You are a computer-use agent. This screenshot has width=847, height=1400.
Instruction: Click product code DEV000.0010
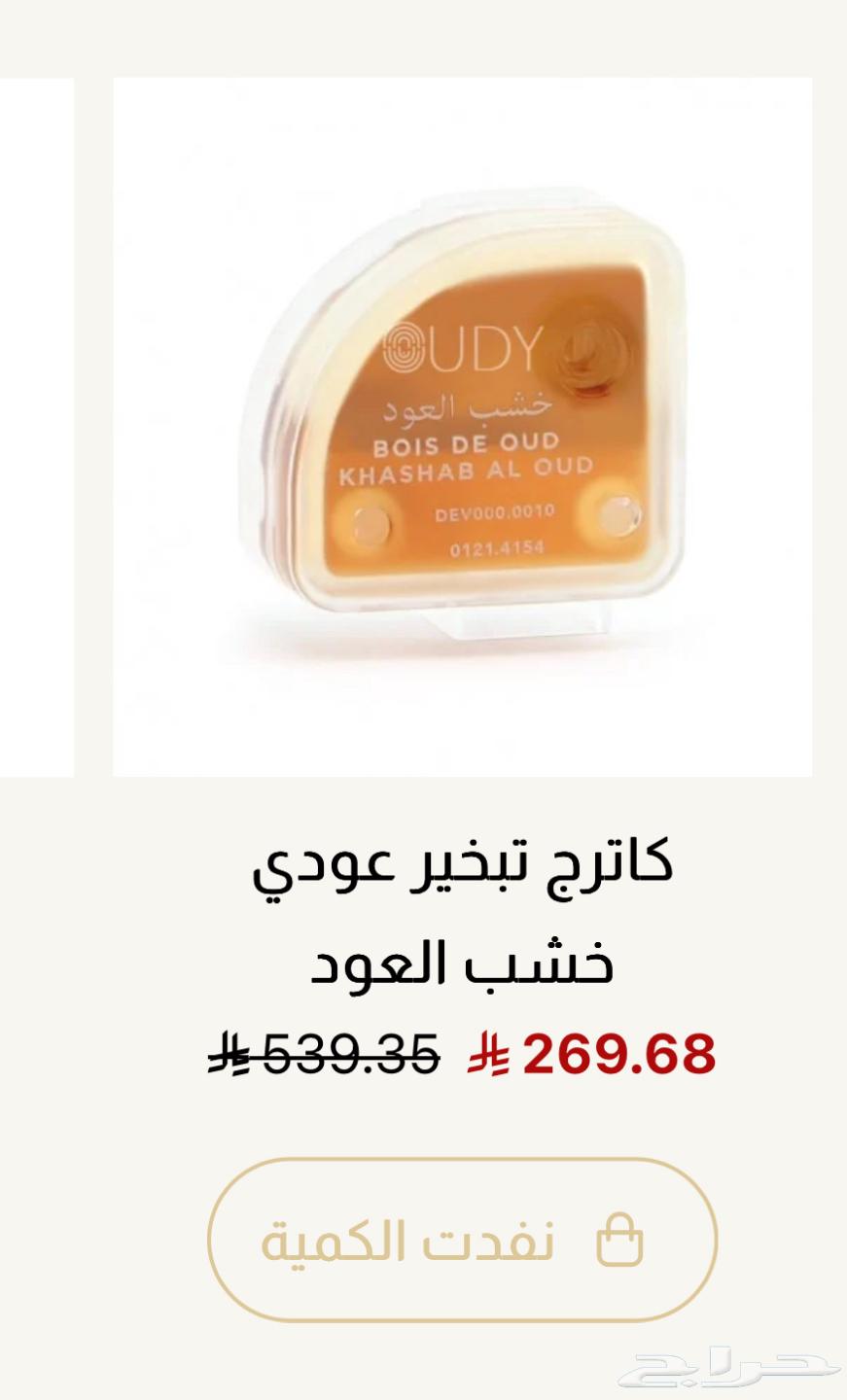click(x=495, y=514)
